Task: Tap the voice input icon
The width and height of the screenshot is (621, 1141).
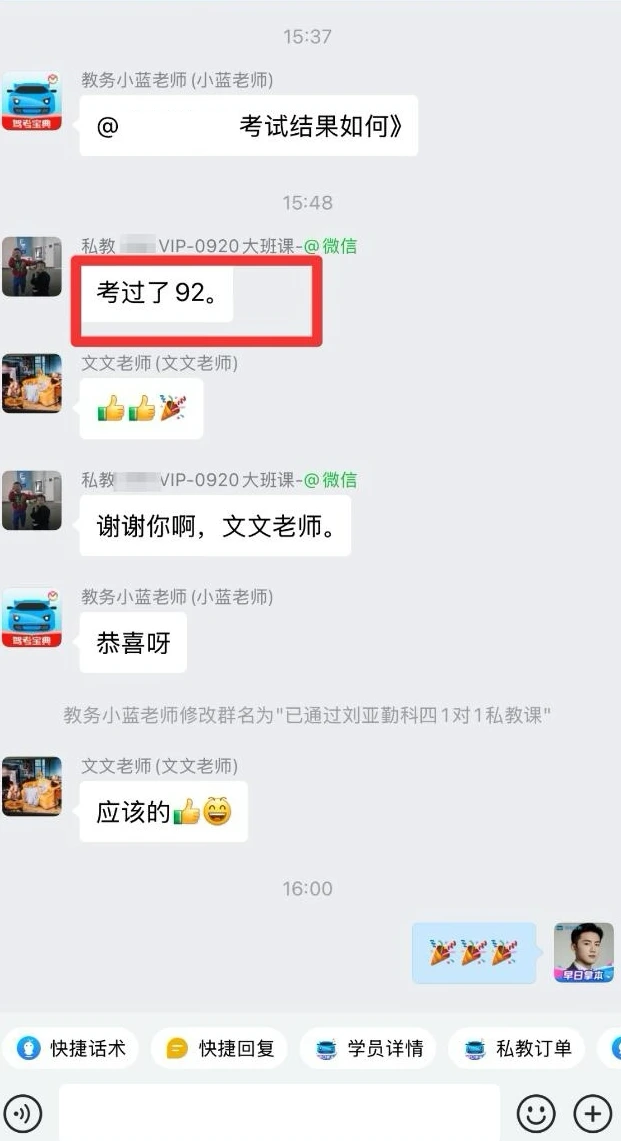Action: [x=23, y=1113]
